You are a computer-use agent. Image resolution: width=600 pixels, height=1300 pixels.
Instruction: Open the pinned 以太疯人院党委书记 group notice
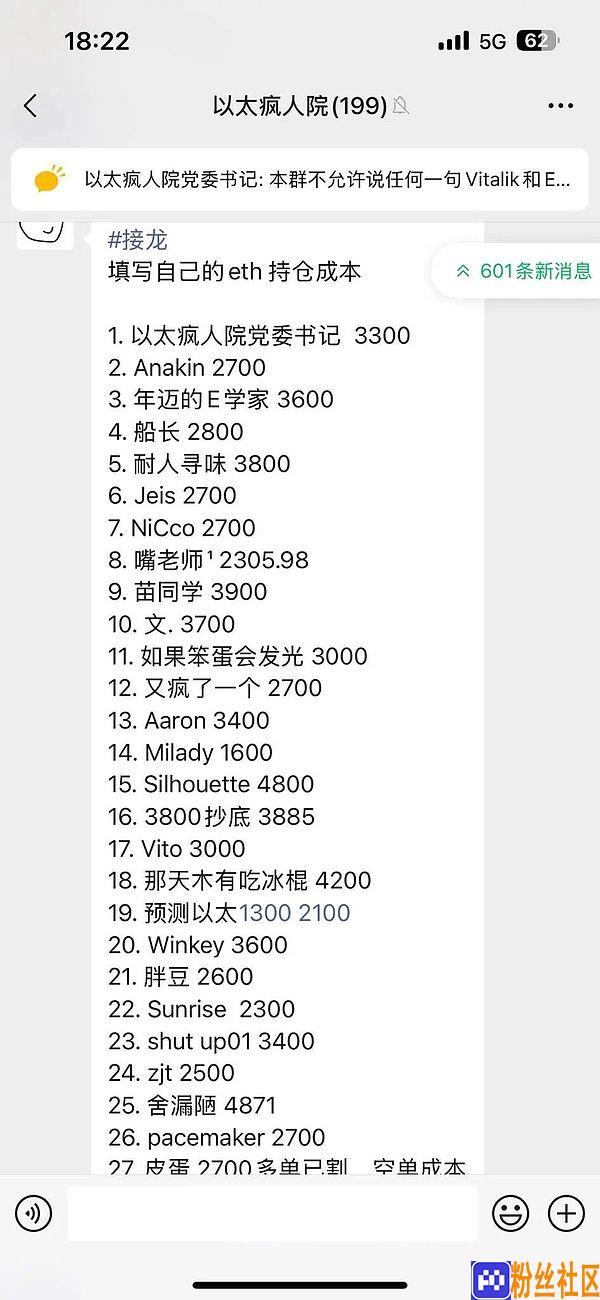point(300,180)
